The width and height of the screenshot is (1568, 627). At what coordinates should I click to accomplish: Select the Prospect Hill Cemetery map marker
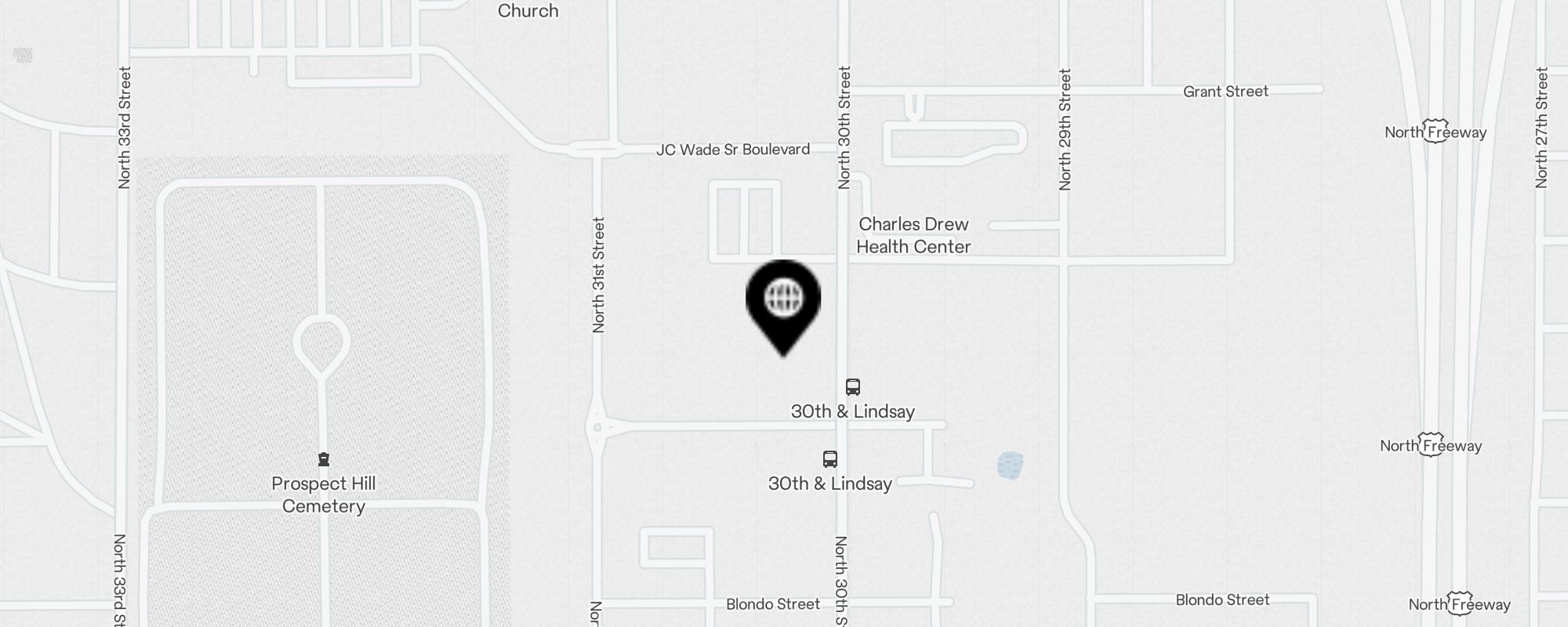tap(324, 460)
